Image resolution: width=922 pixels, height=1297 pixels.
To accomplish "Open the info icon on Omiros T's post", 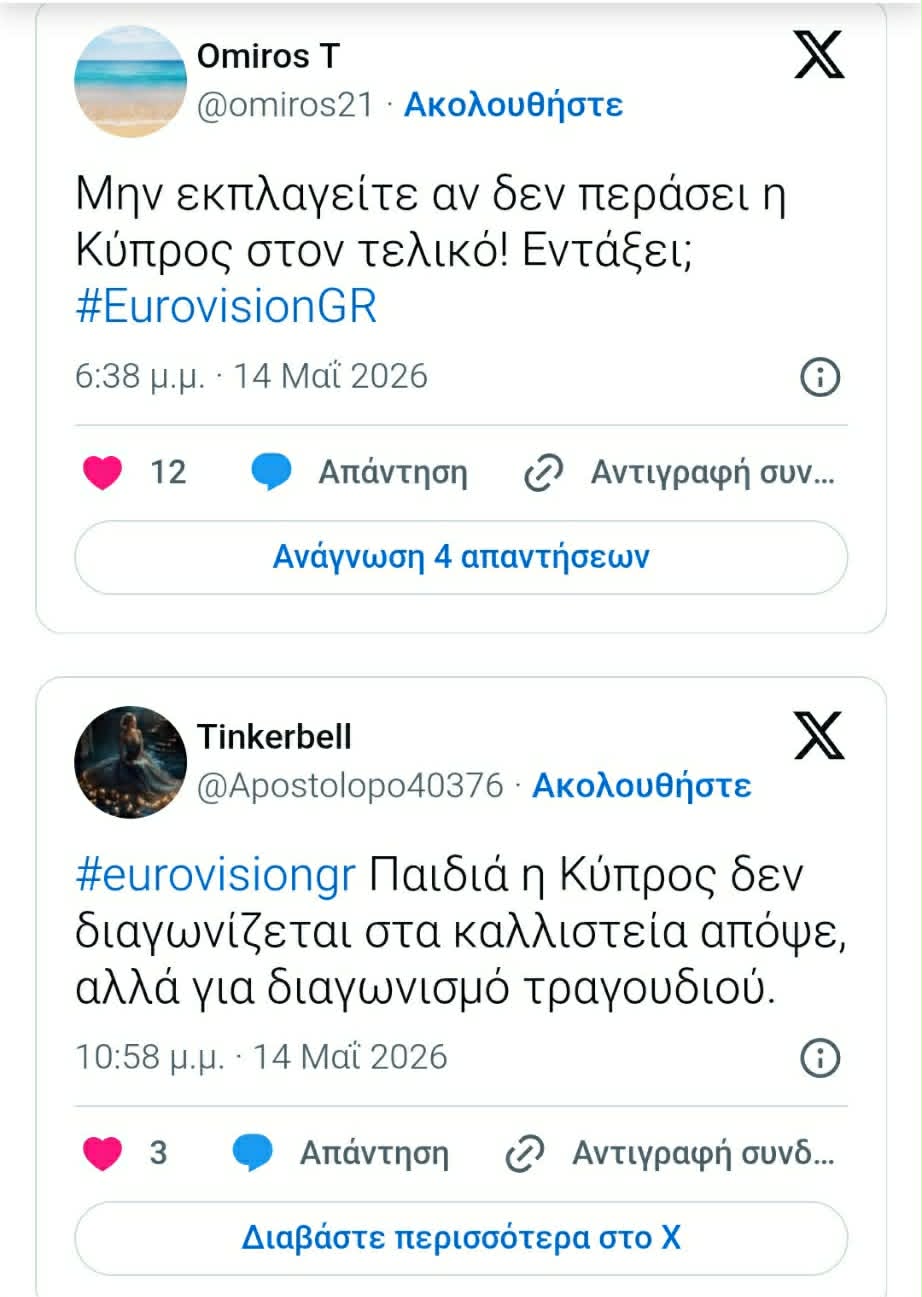I will 821,377.
